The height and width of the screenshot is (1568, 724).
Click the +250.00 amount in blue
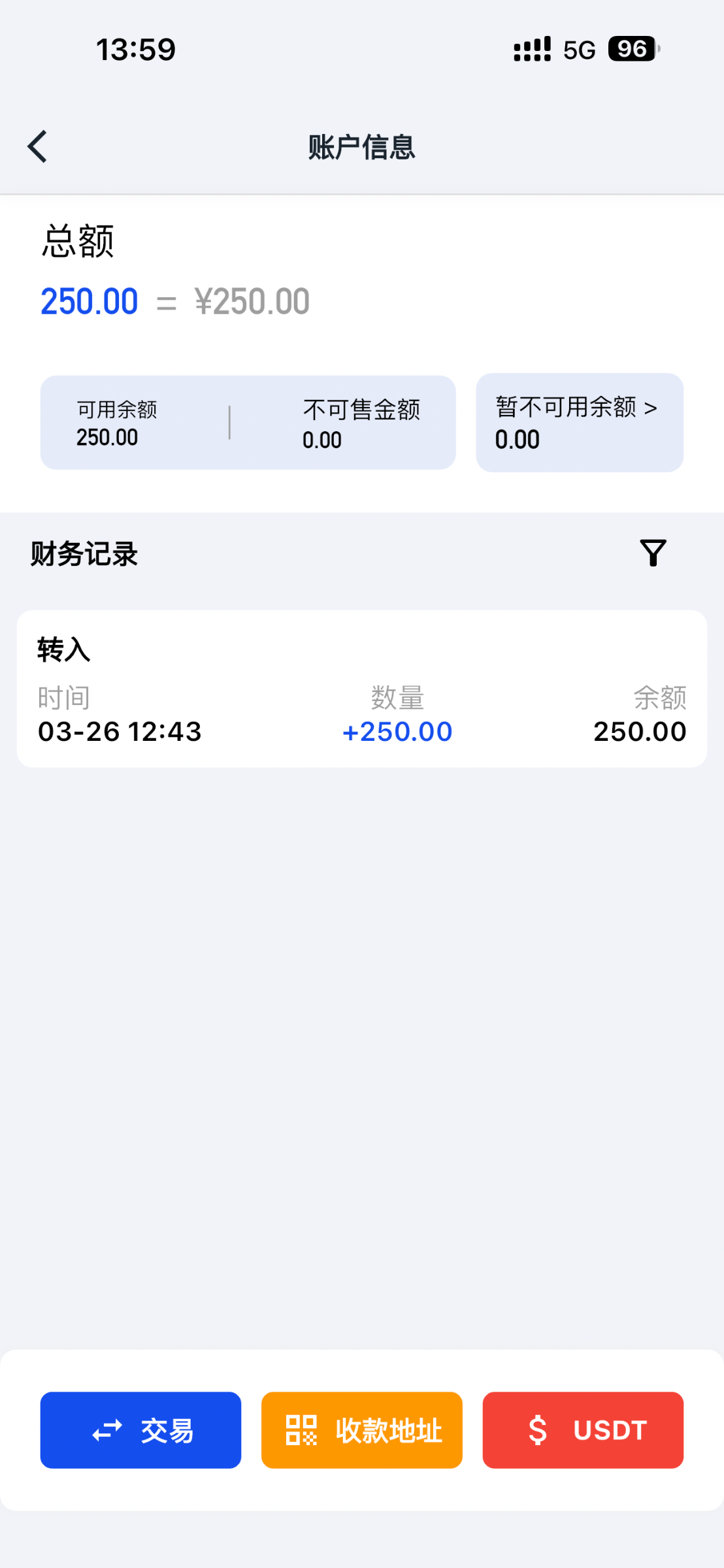point(397,730)
